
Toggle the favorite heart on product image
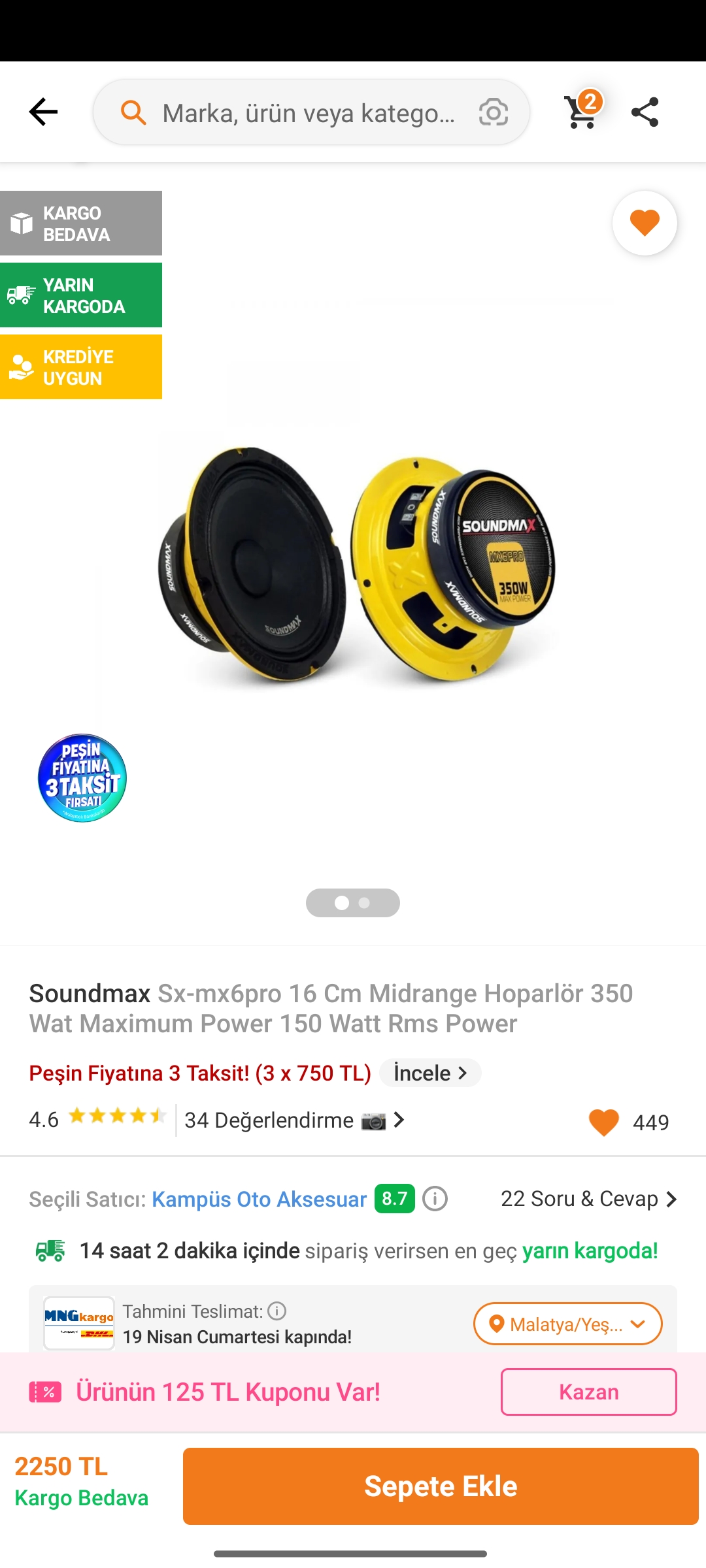click(x=645, y=223)
